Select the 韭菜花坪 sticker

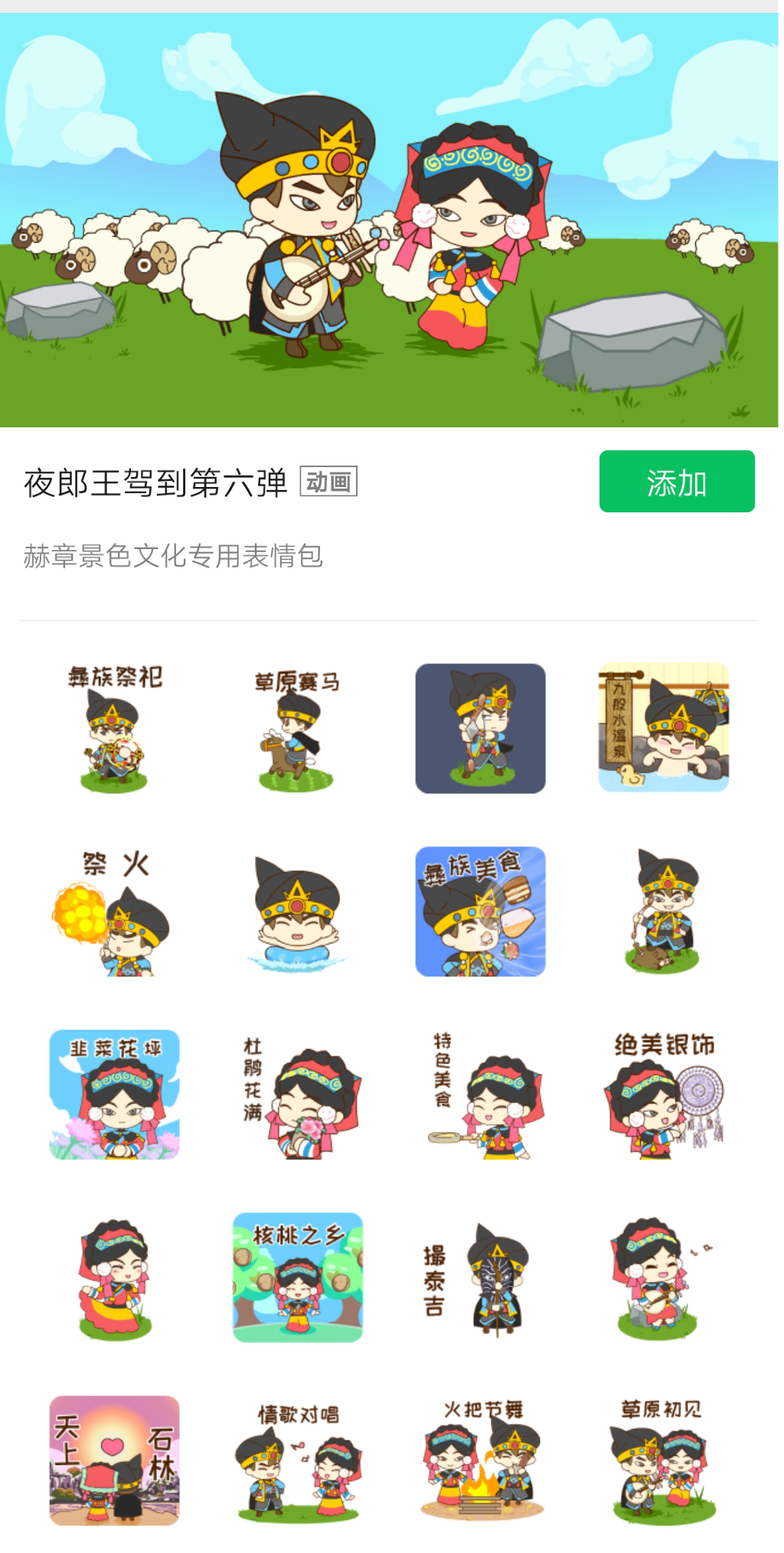click(x=115, y=1094)
